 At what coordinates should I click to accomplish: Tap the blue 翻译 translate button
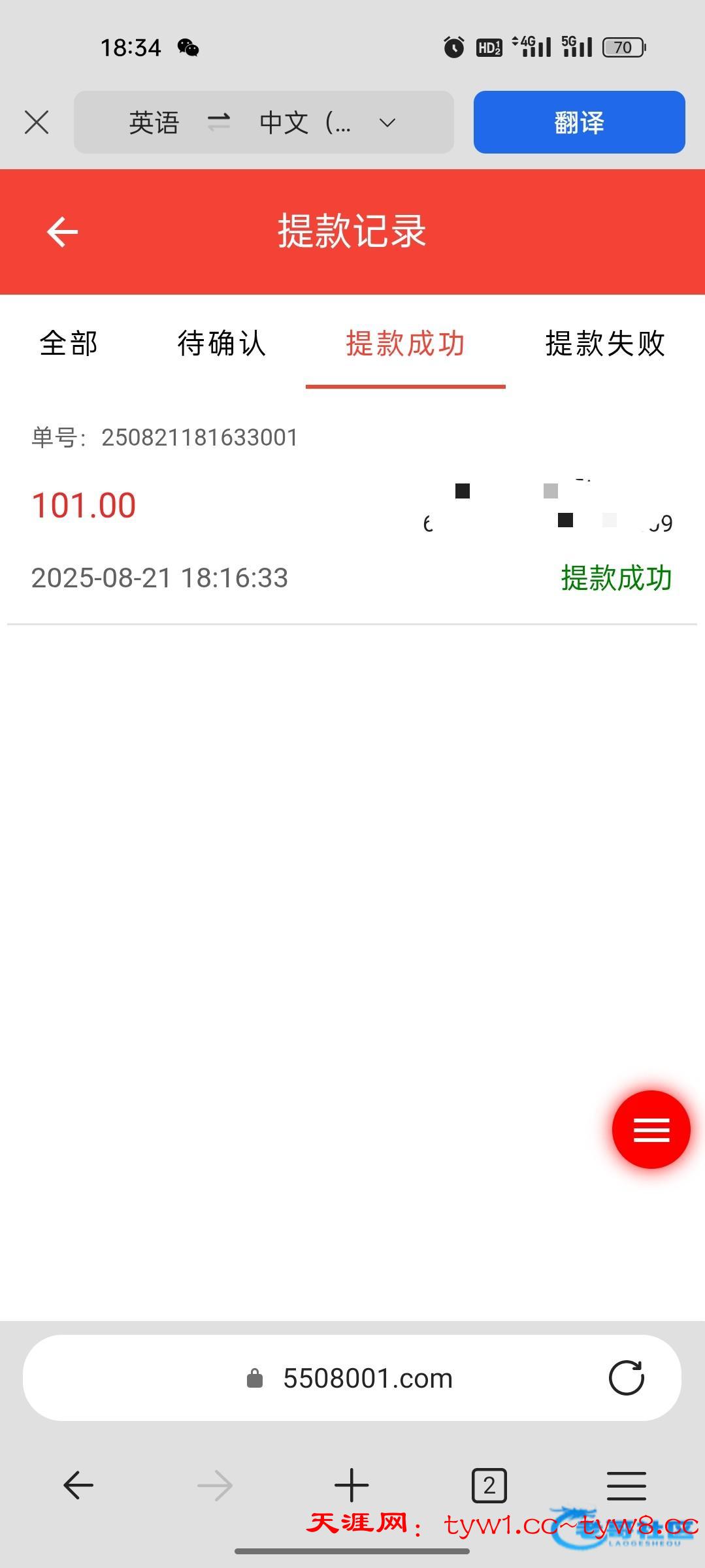coord(579,122)
